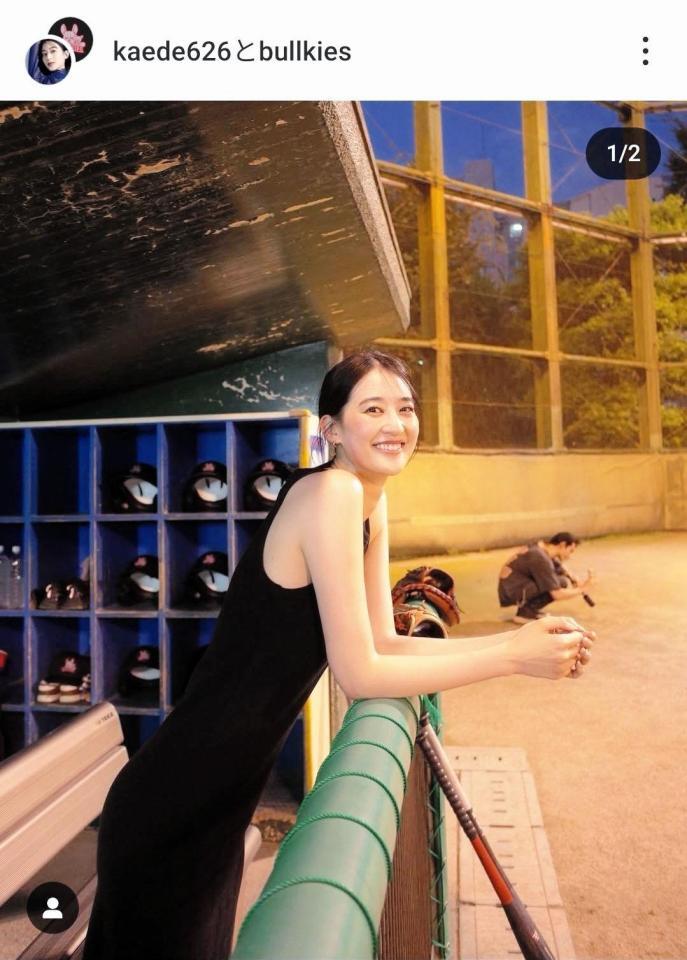
Task: Open the post's three-dot options menu
Action: coord(645,51)
